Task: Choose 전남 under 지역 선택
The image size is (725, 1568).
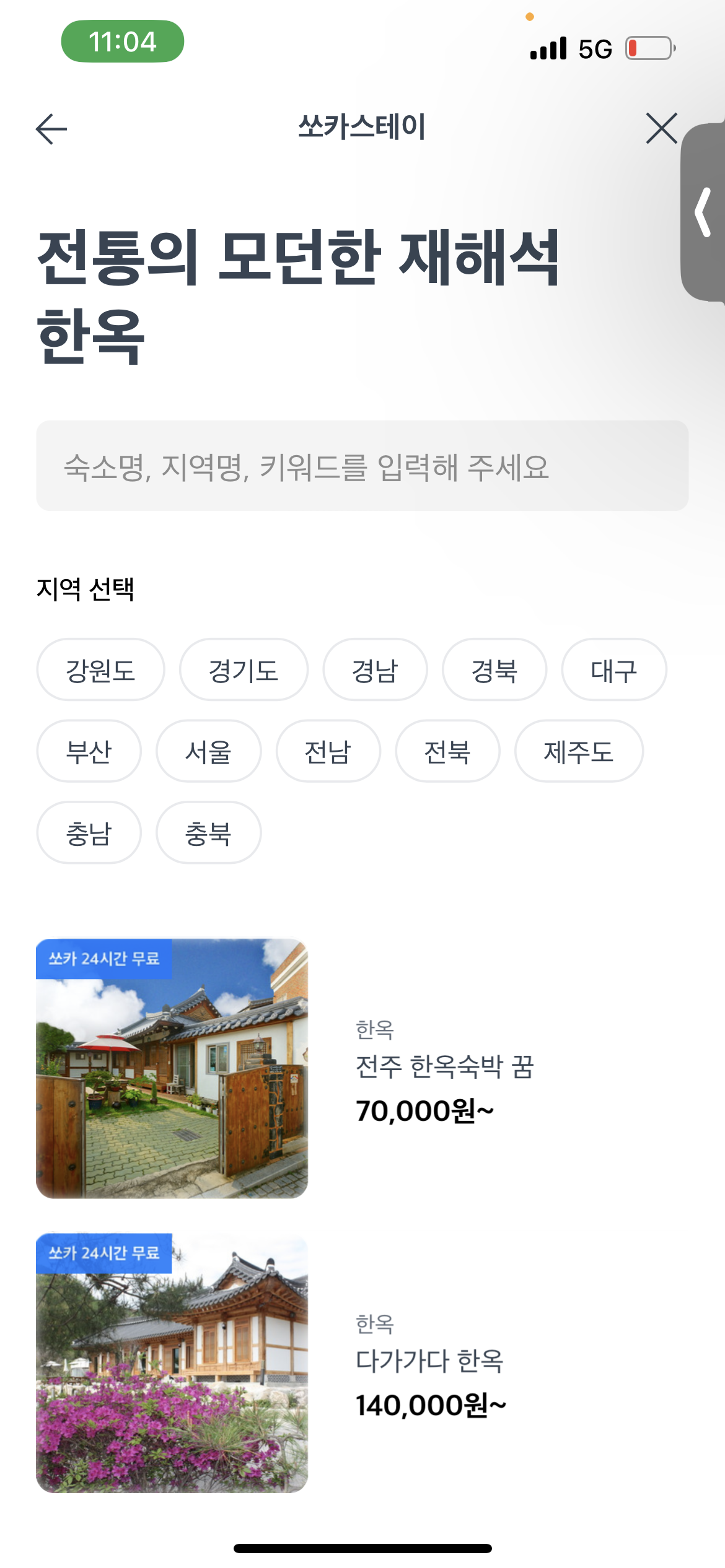Action: coord(327,751)
